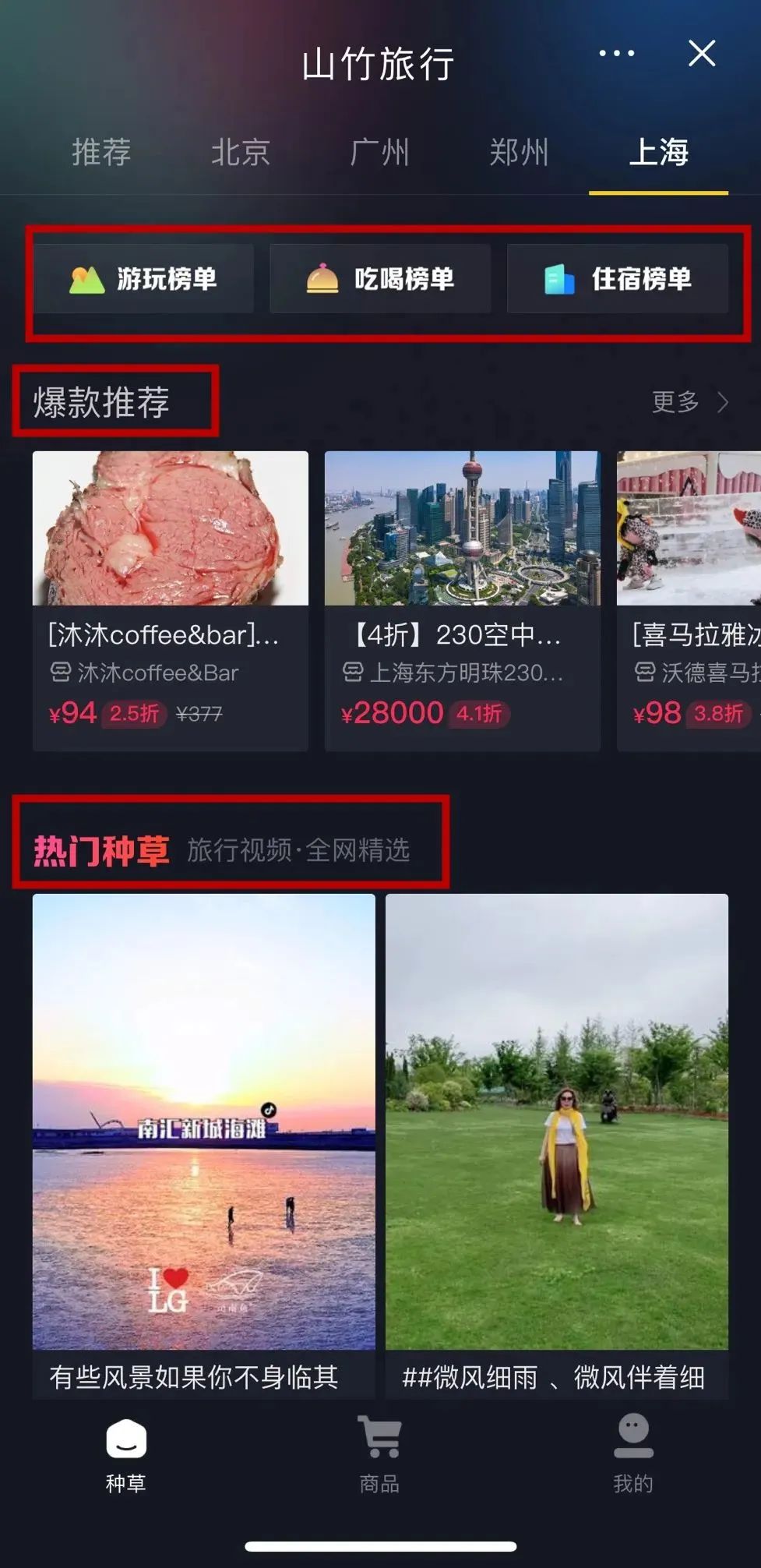This screenshot has height=1568, width=761.
Task: Close the 山竹旅行 mini program
Action: click(x=701, y=54)
